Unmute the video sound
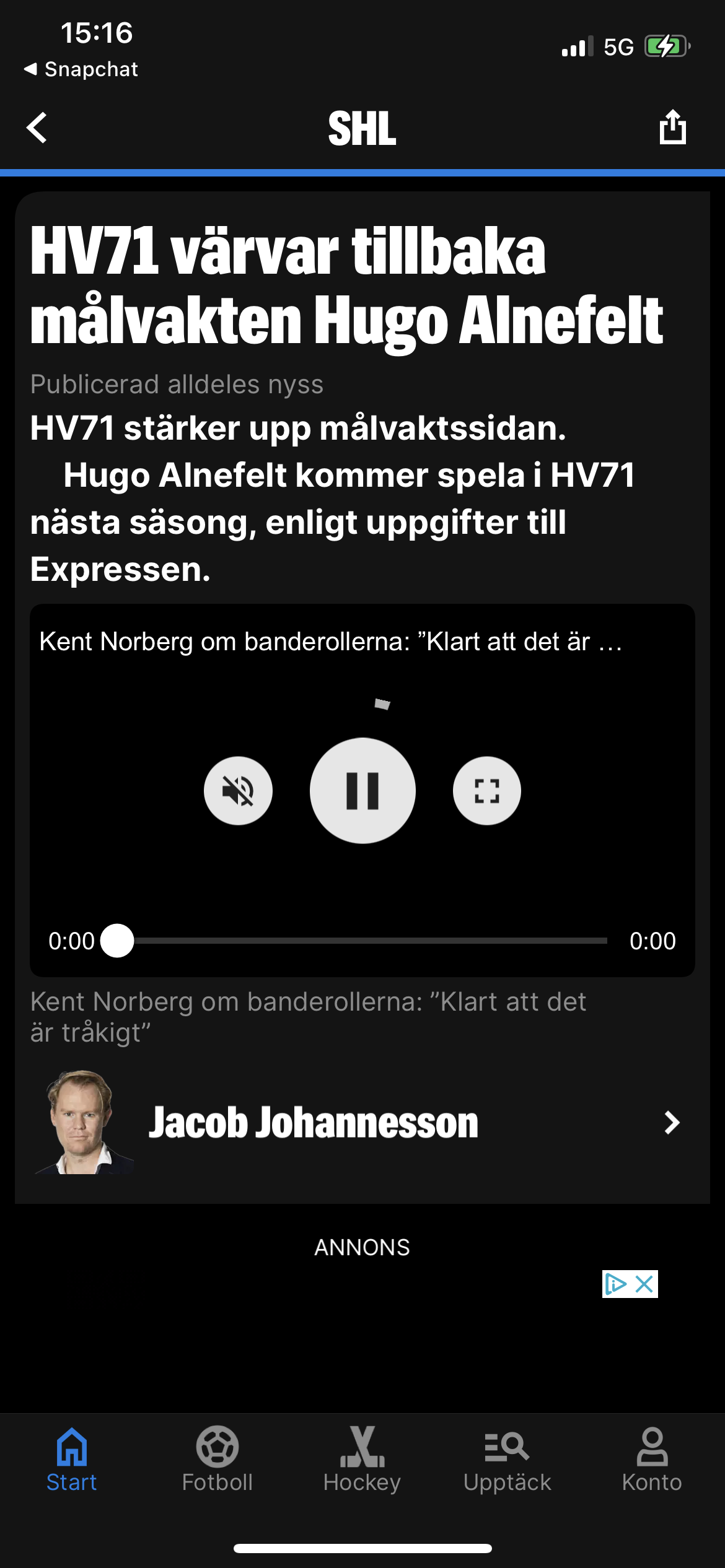Viewport: 725px width, 1568px height. [238, 791]
